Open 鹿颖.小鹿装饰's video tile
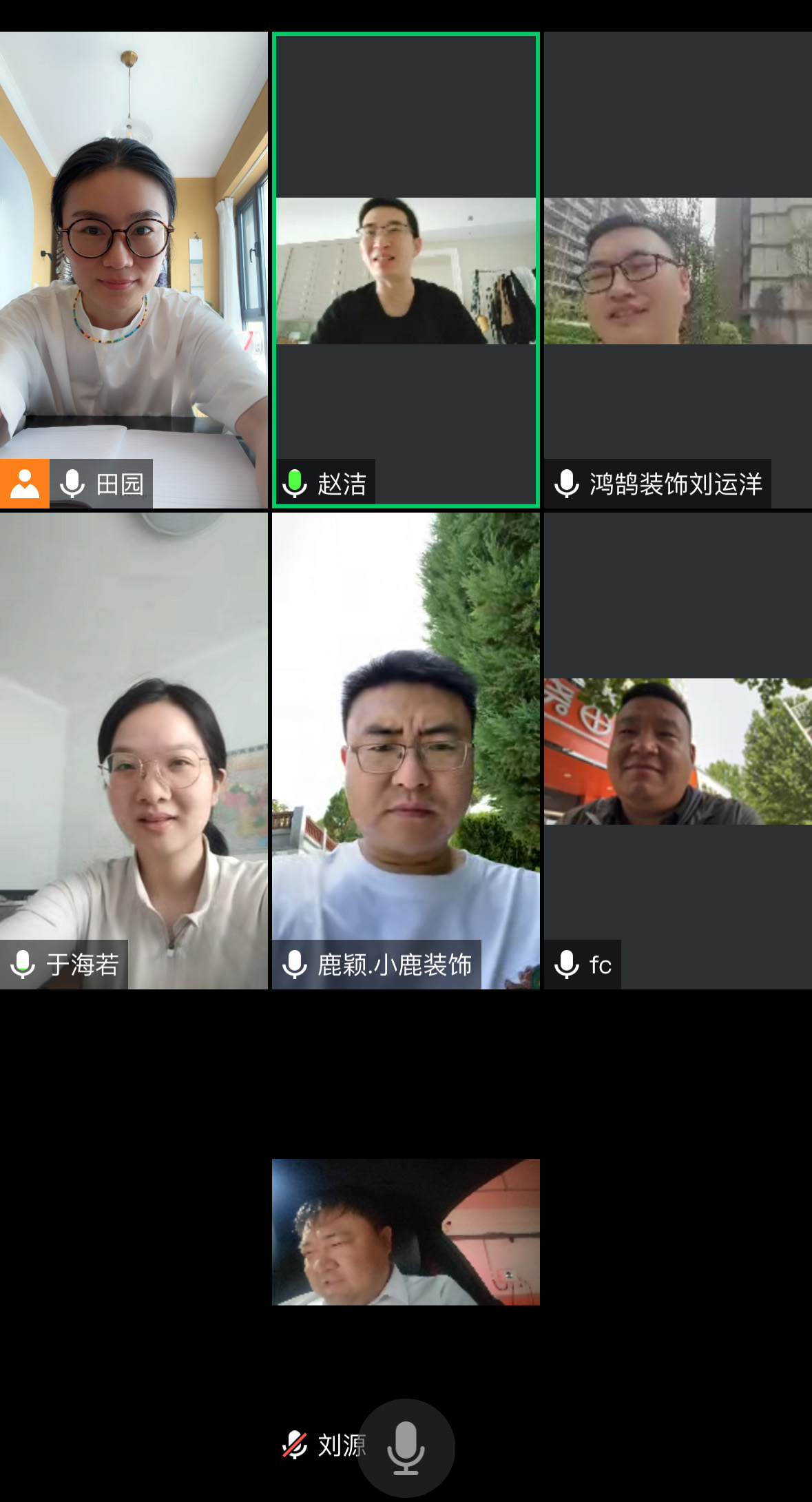 pyautogui.click(x=406, y=750)
